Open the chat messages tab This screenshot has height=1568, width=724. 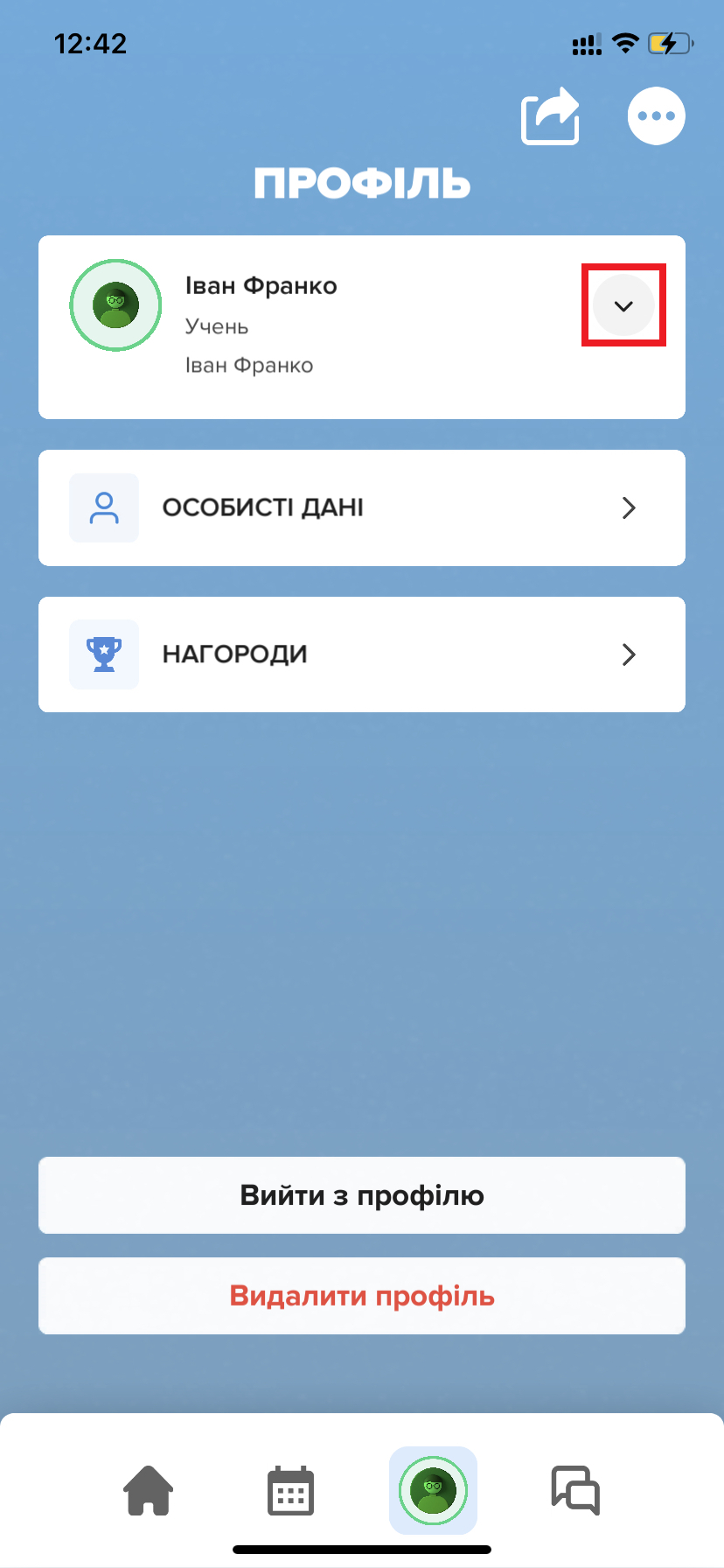point(574,1489)
